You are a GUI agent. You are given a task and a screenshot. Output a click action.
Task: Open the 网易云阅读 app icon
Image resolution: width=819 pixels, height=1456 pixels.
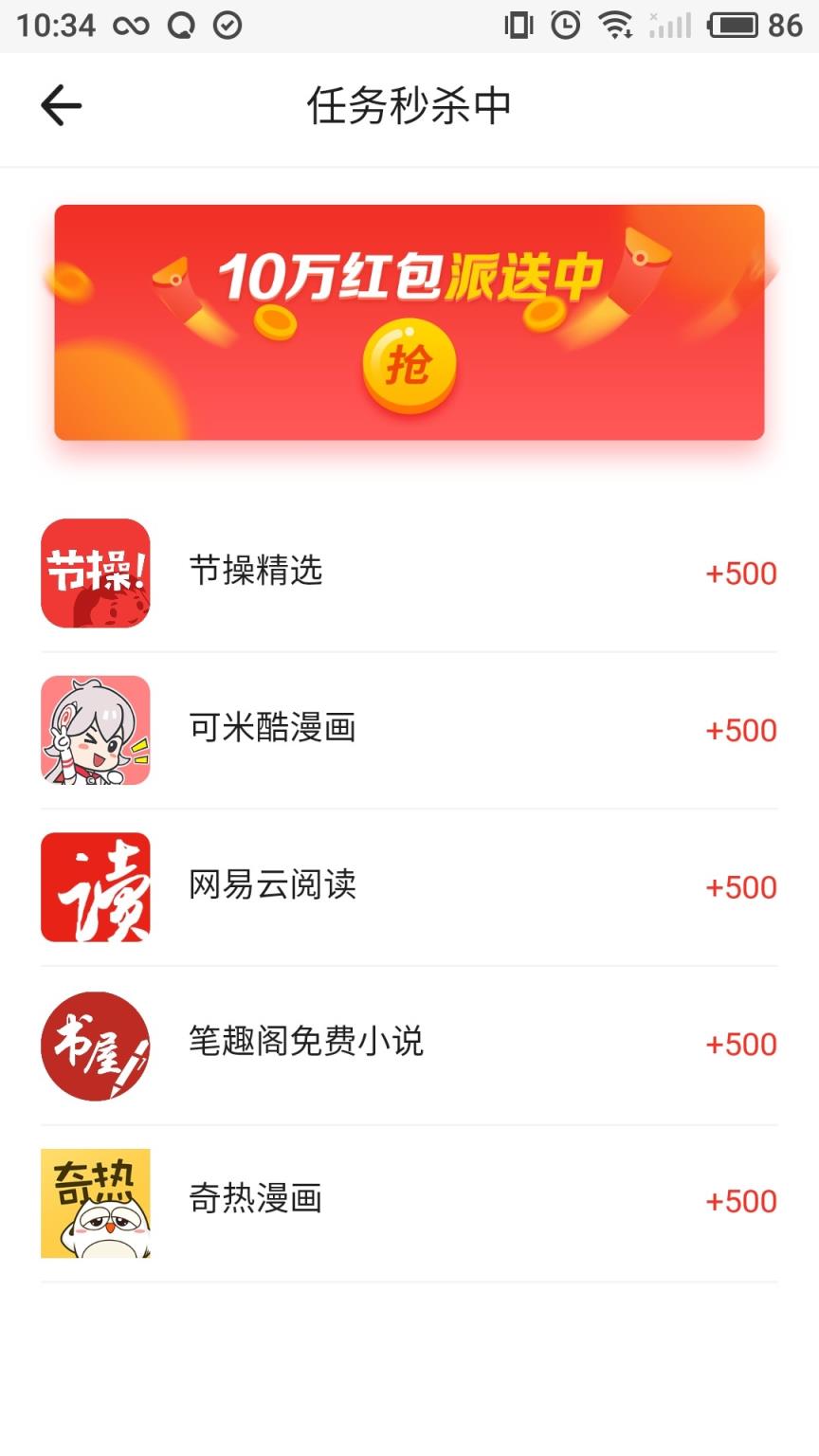95,886
